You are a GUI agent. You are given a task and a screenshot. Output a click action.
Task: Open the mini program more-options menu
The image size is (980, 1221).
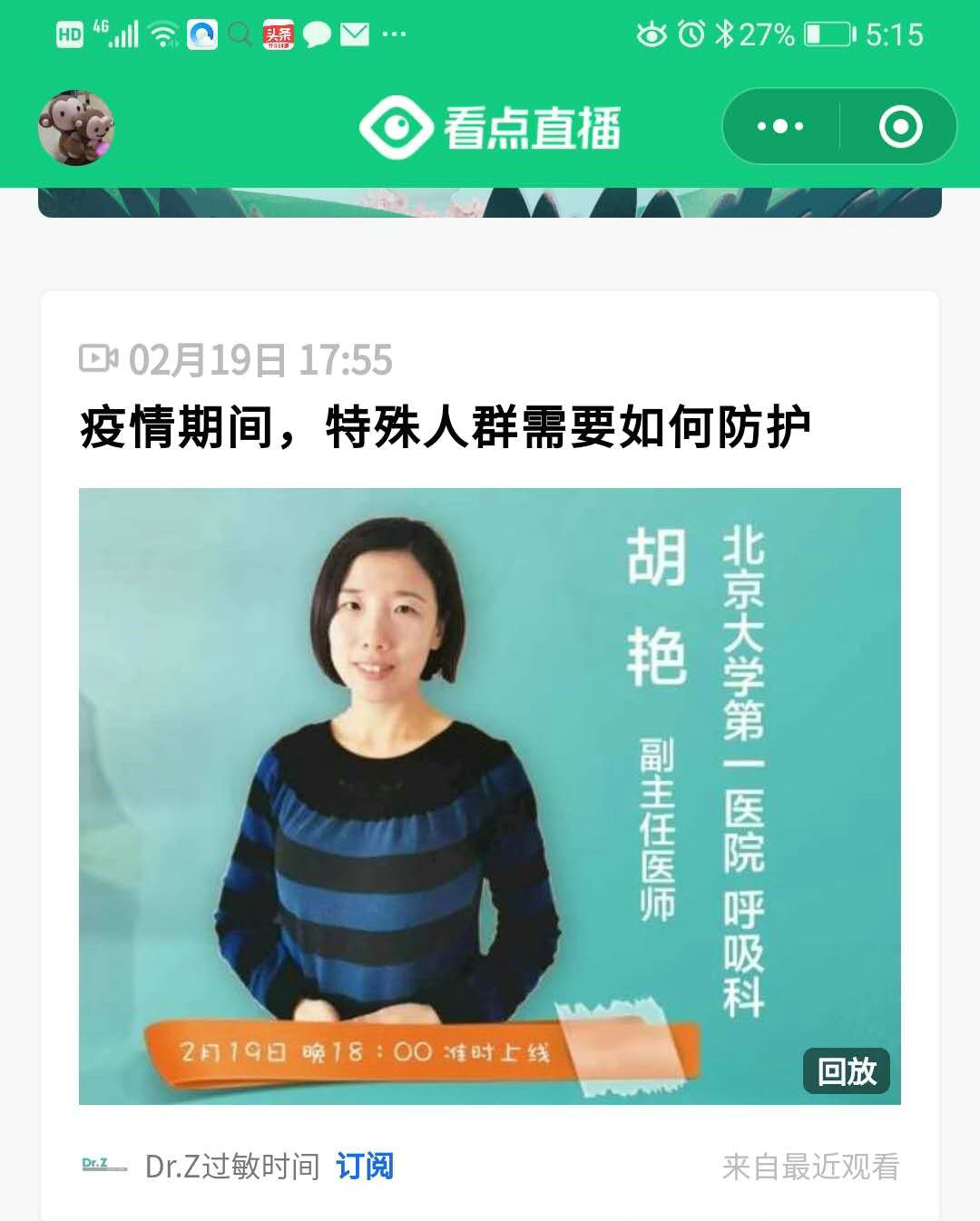[x=780, y=126]
